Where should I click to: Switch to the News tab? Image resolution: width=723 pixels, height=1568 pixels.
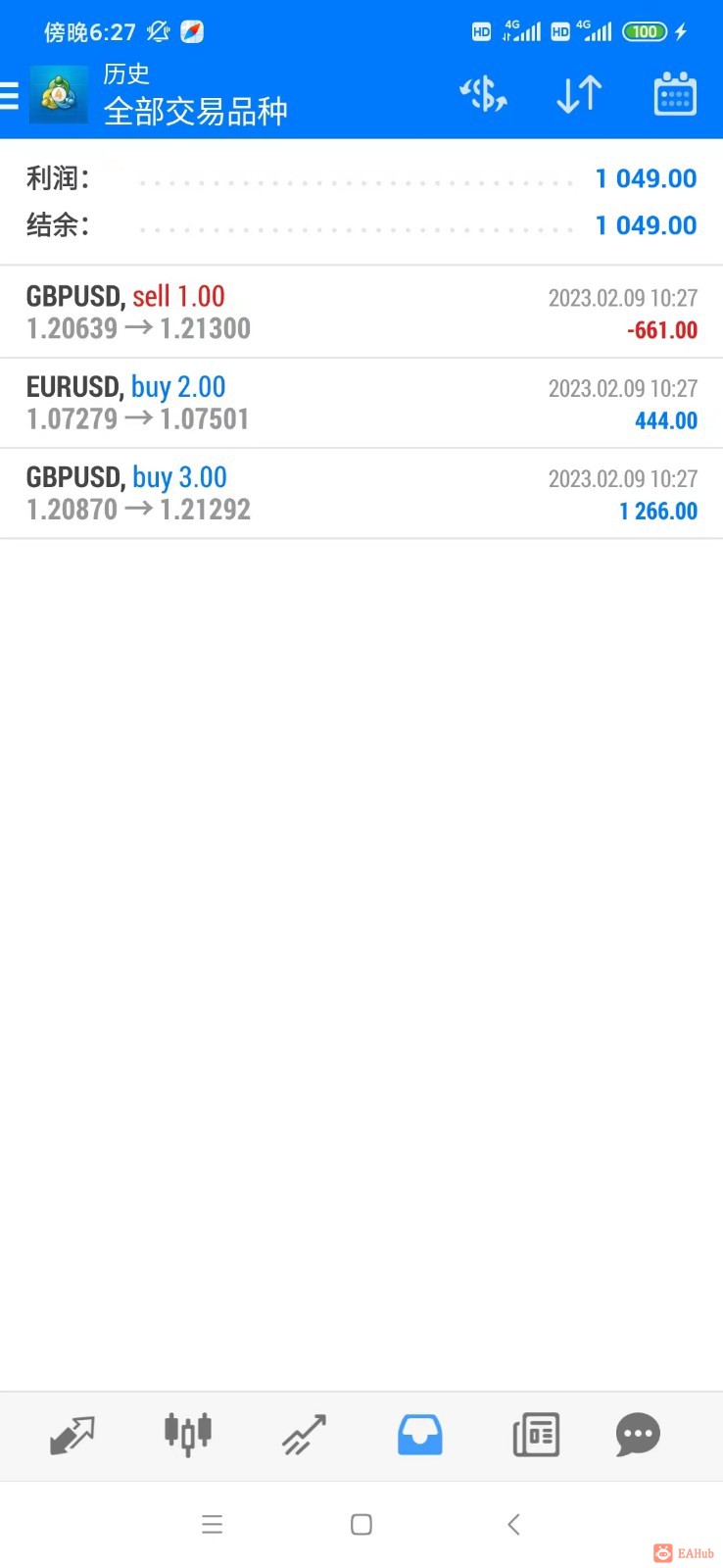click(x=536, y=1436)
